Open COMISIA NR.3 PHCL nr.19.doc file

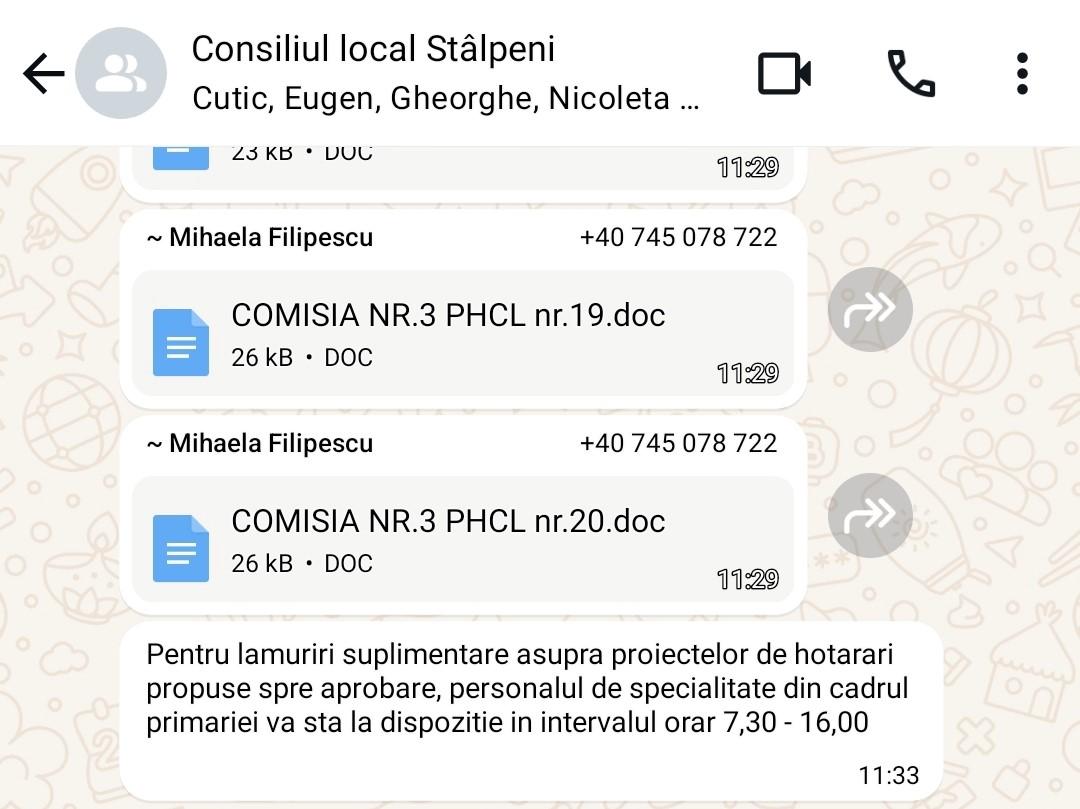point(463,334)
